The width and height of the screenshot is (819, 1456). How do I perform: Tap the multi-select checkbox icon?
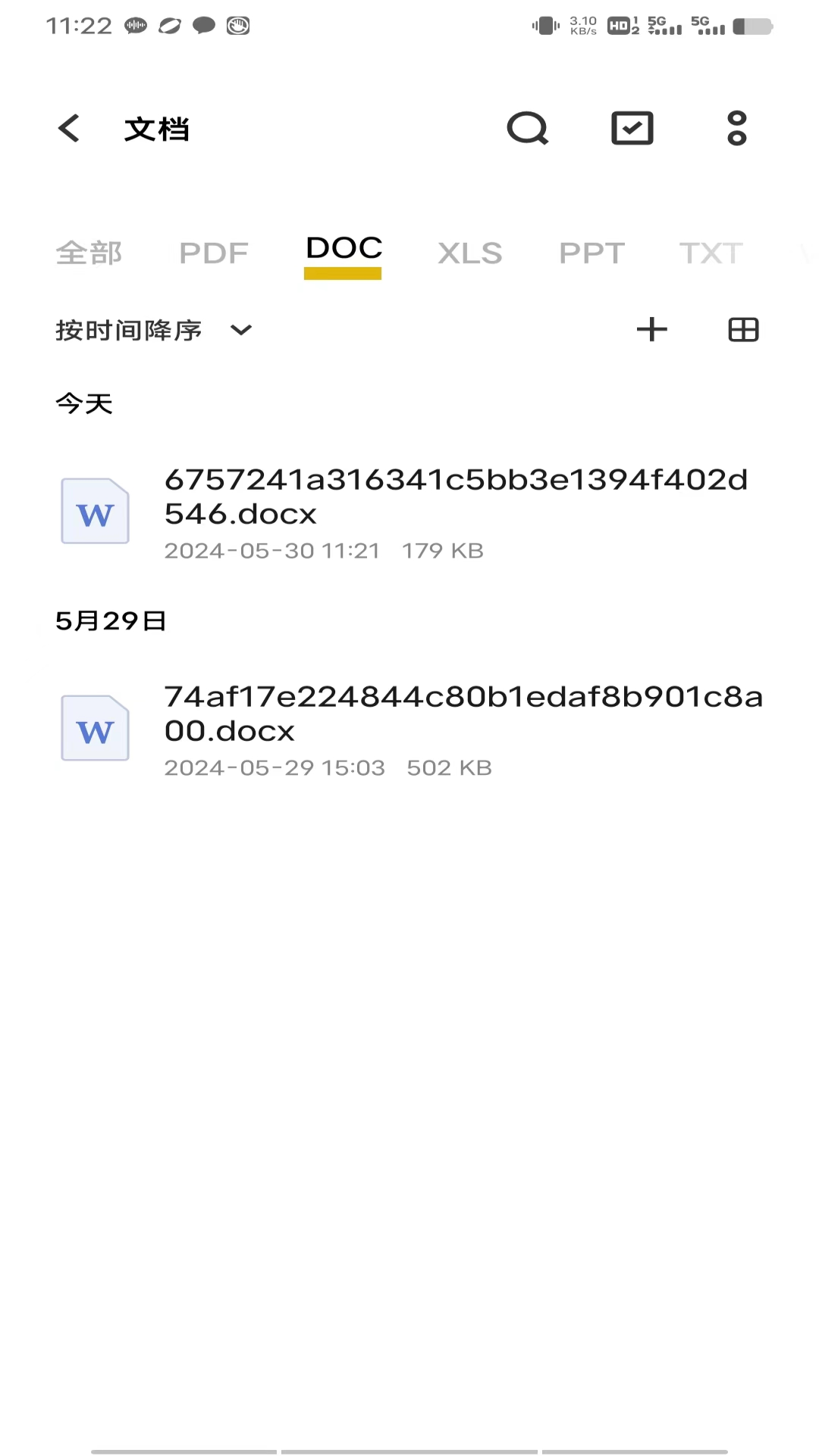(632, 128)
